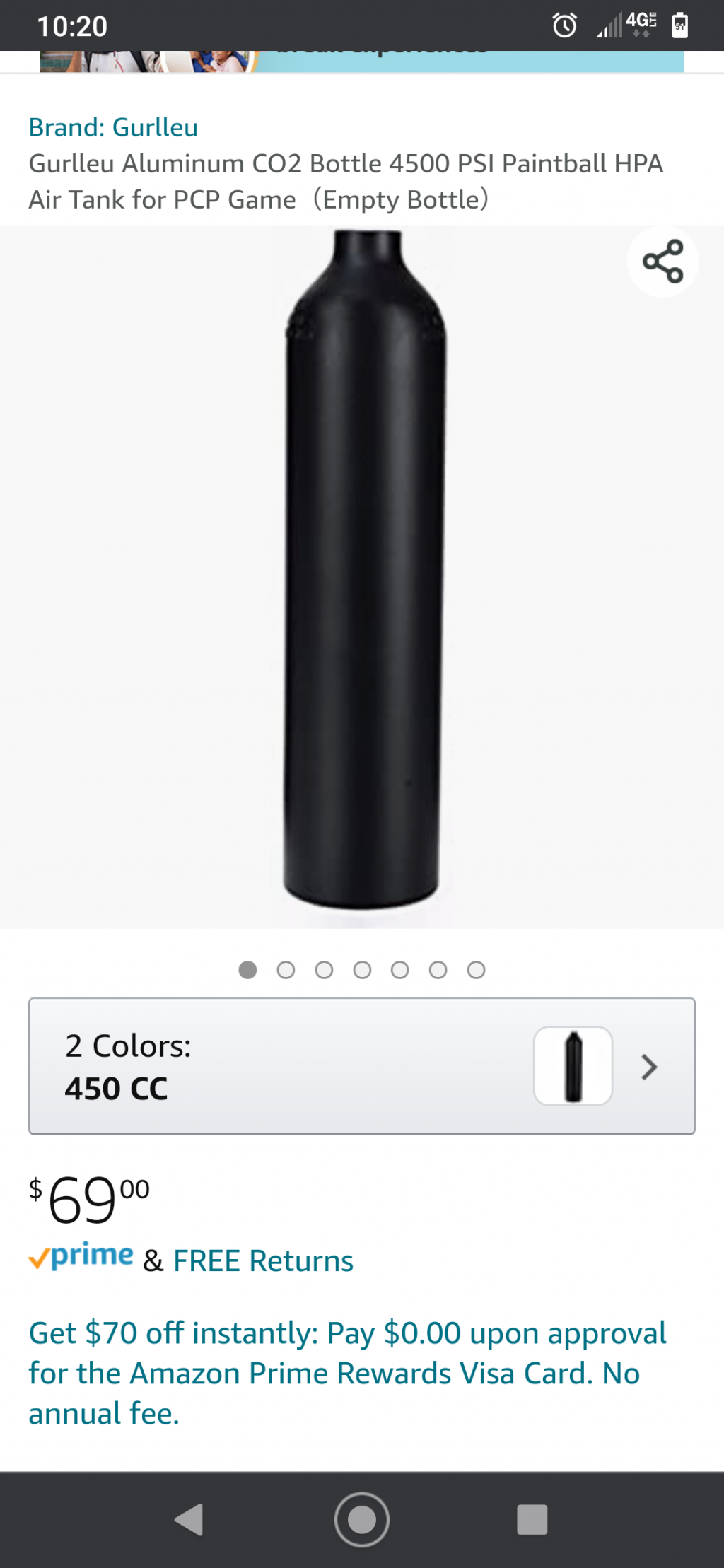Open the Amazon Prime Rewards Visa offer

(x=346, y=1373)
